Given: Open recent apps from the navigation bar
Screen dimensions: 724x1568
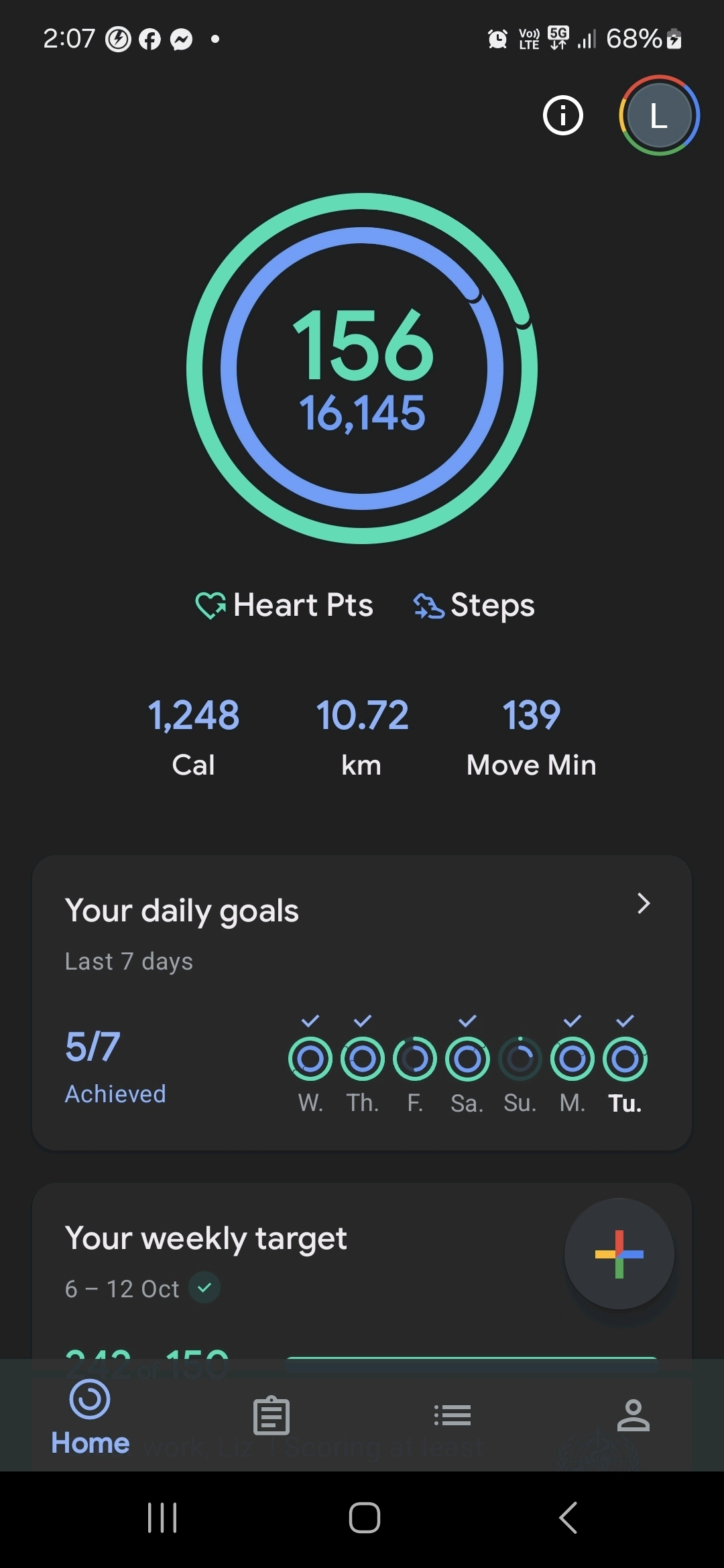Looking at the screenshot, I should tap(162, 1518).
